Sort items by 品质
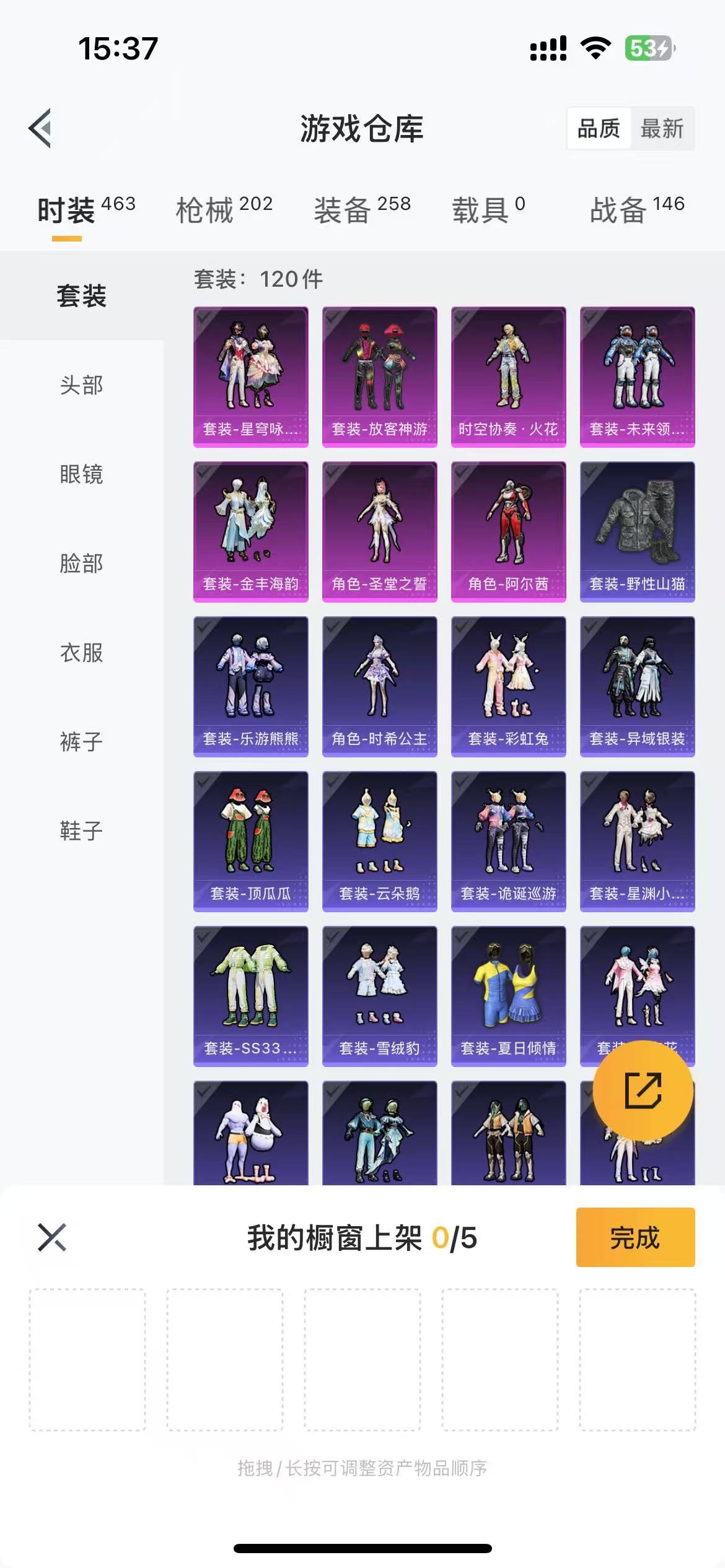The image size is (725, 1568). (599, 129)
